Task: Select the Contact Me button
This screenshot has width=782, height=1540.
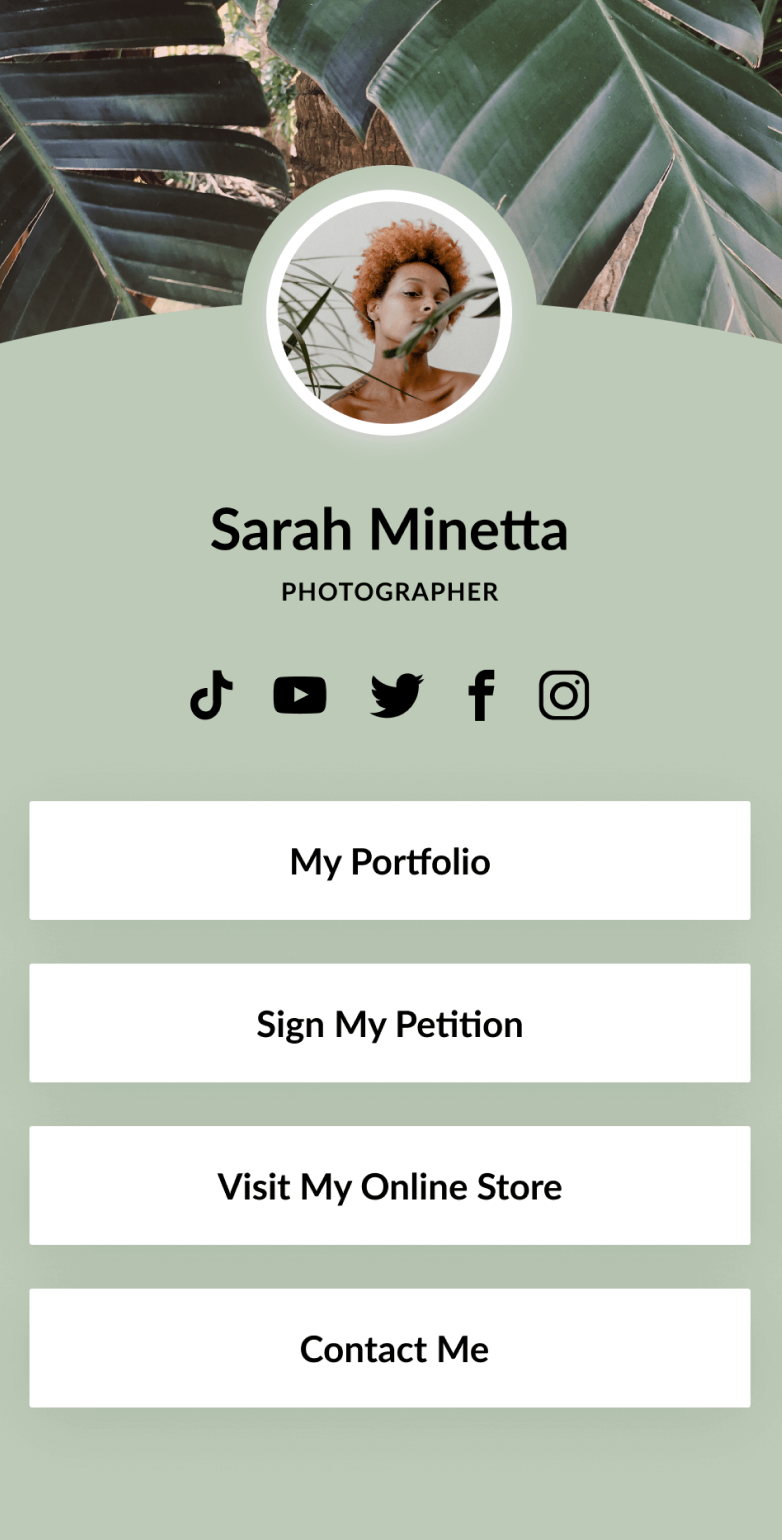Action: pos(390,1348)
